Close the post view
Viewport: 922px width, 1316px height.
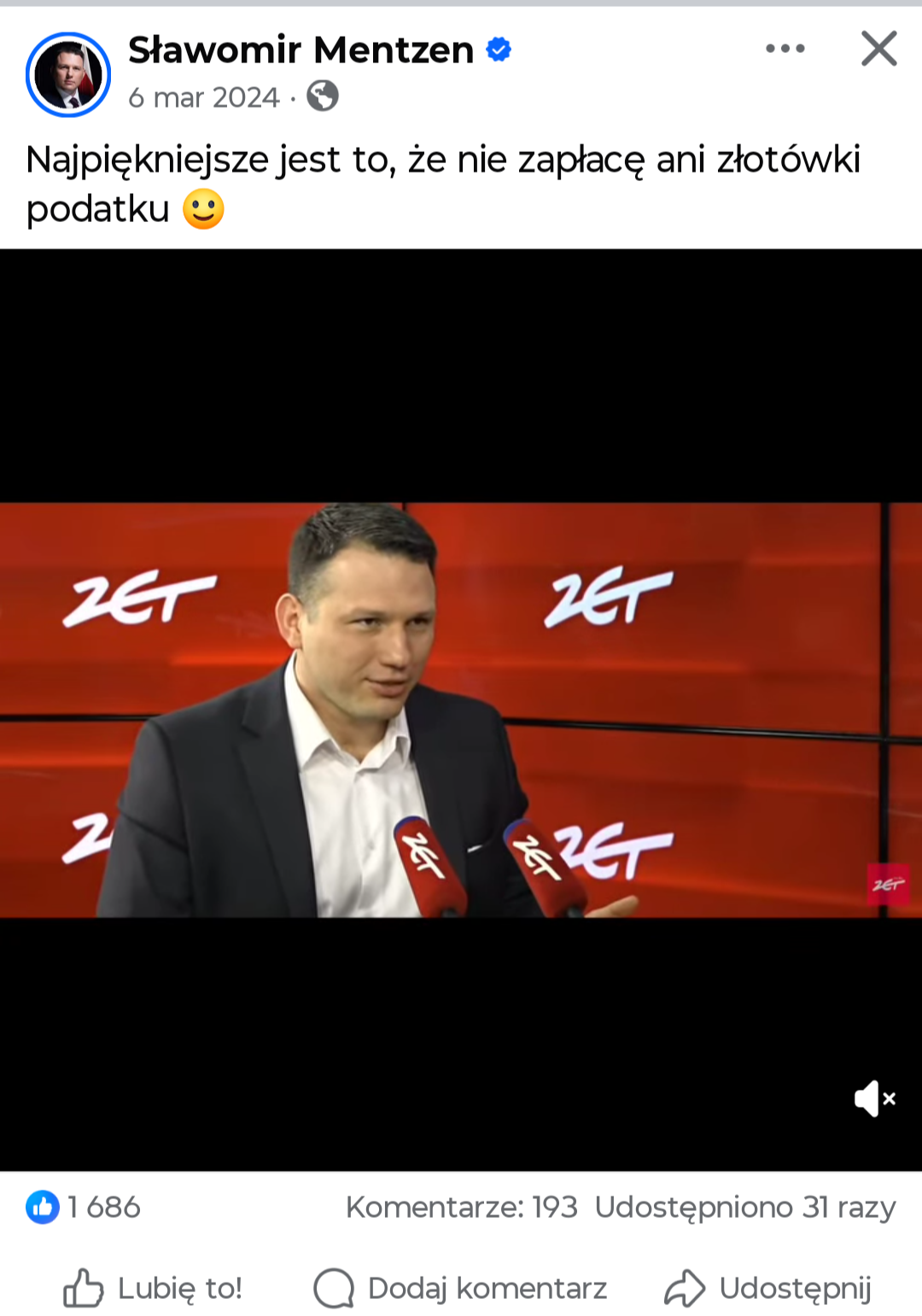point(878,49)
